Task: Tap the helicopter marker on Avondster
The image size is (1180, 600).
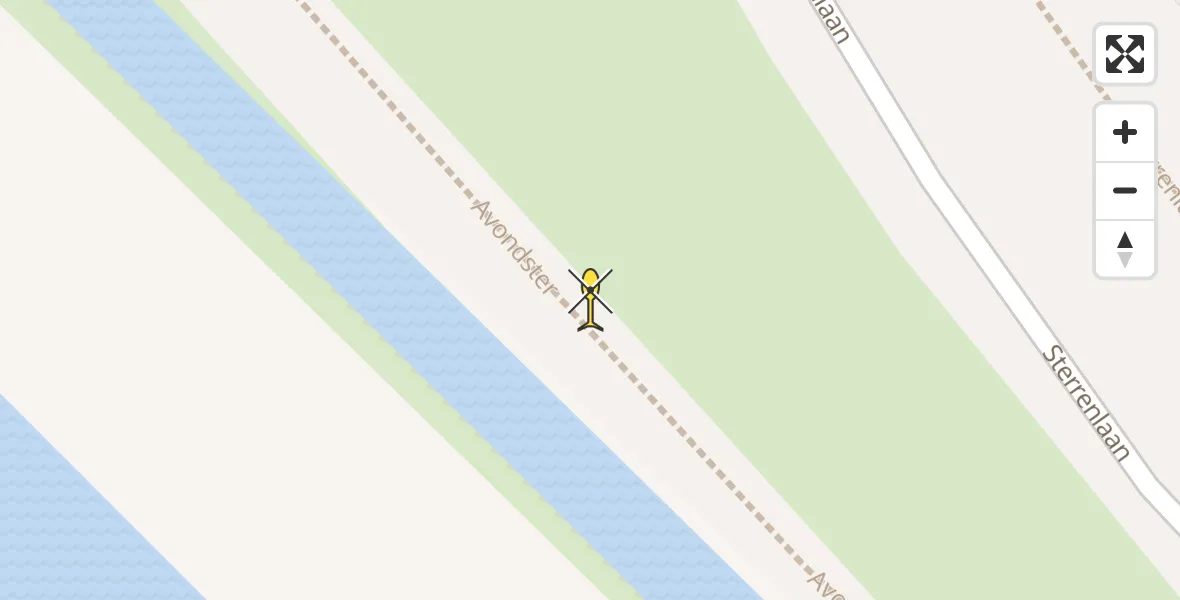Action: tap(591, 298)
